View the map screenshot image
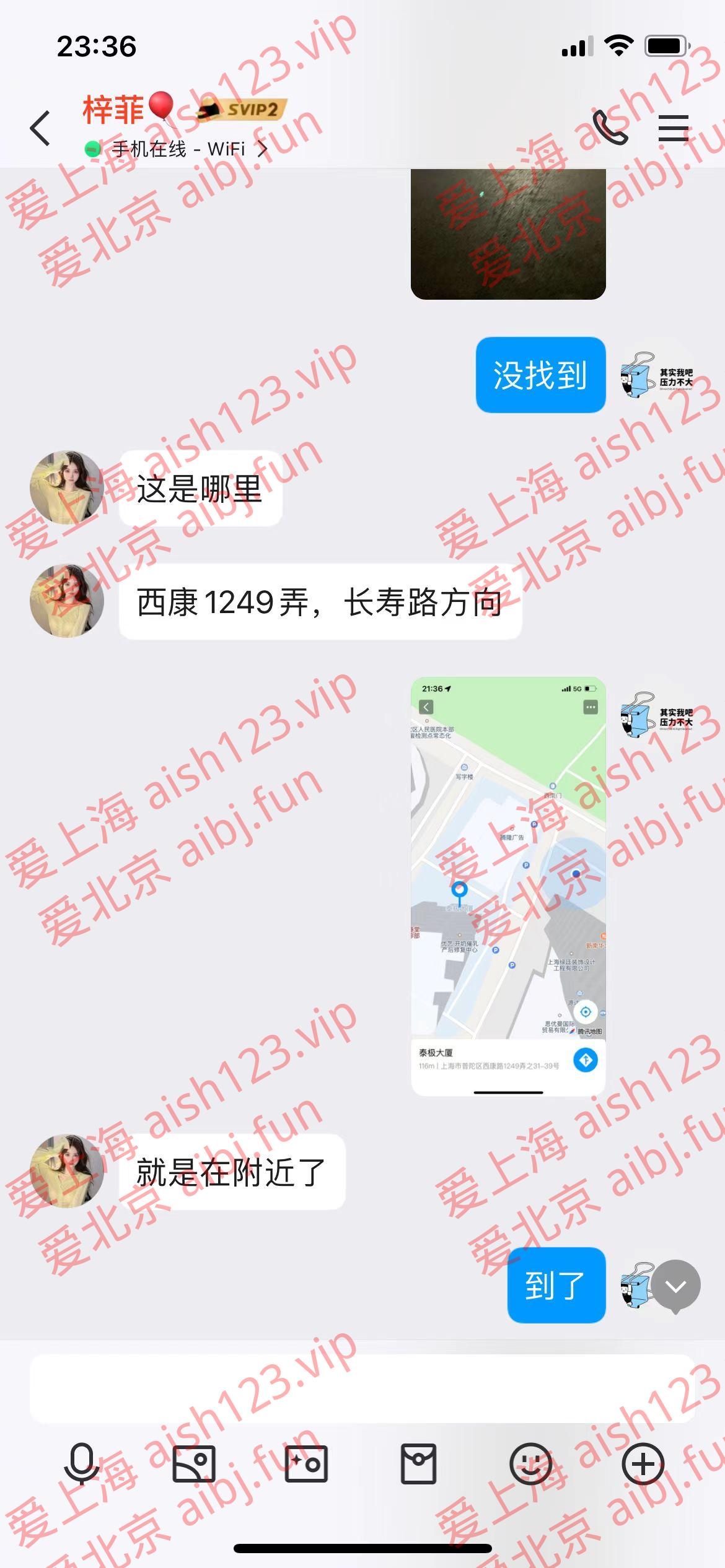The height and width of the screenshot is (1568, 725). point(507,886)
